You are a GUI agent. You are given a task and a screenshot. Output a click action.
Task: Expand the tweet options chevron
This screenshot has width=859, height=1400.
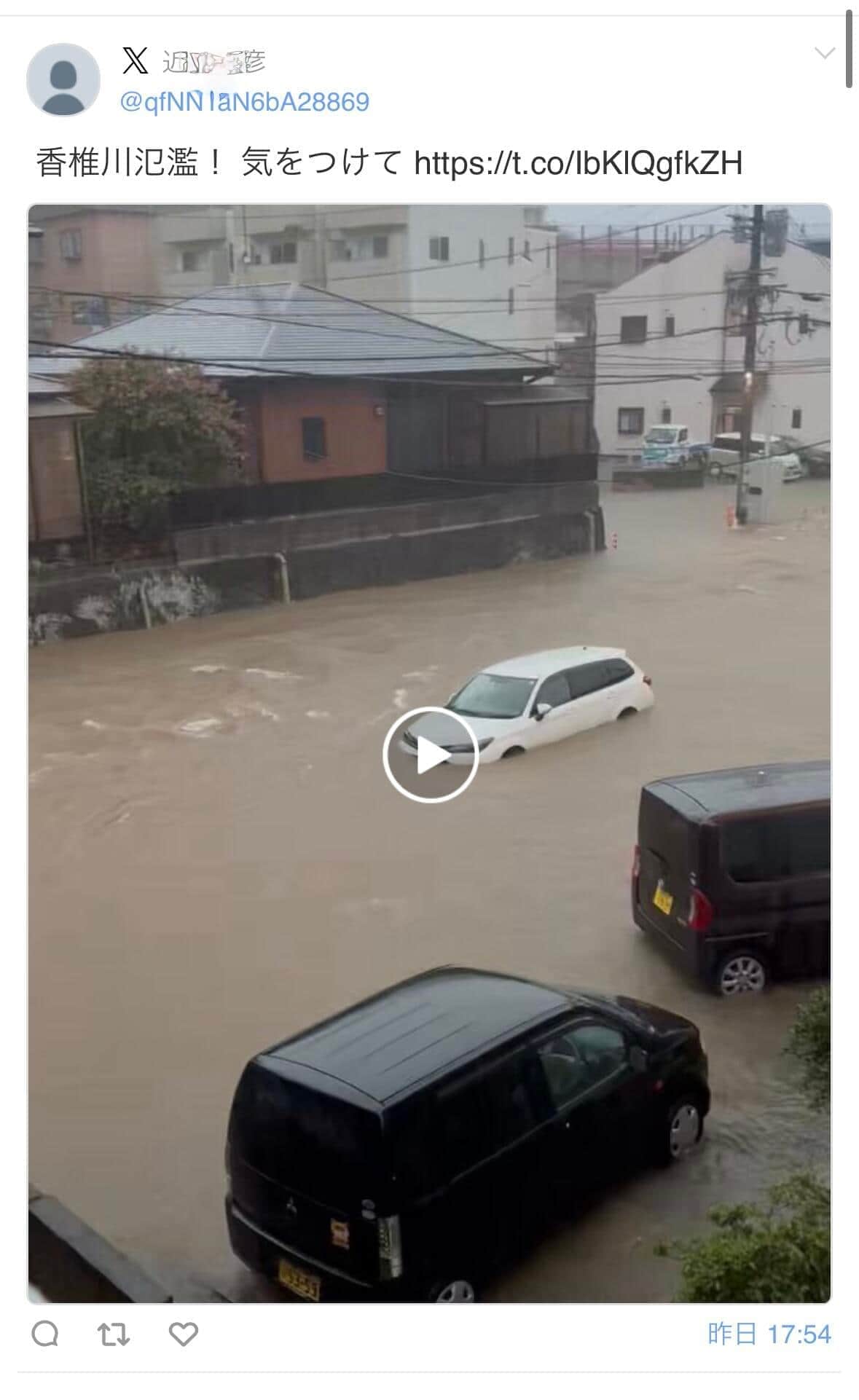[x=824, y=53]
